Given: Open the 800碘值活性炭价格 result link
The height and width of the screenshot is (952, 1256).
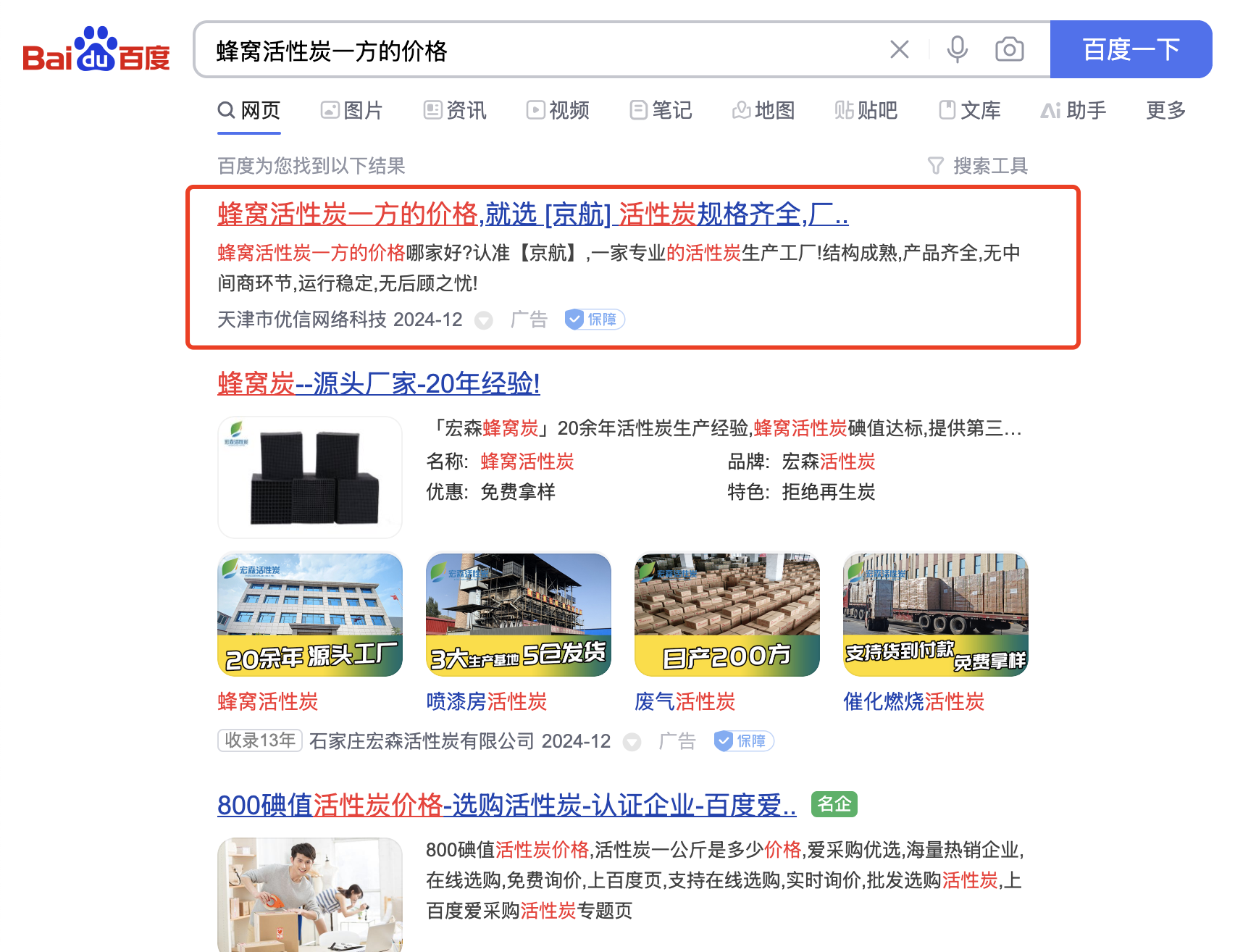Looking at the screenshot, I should click(506, 805).
